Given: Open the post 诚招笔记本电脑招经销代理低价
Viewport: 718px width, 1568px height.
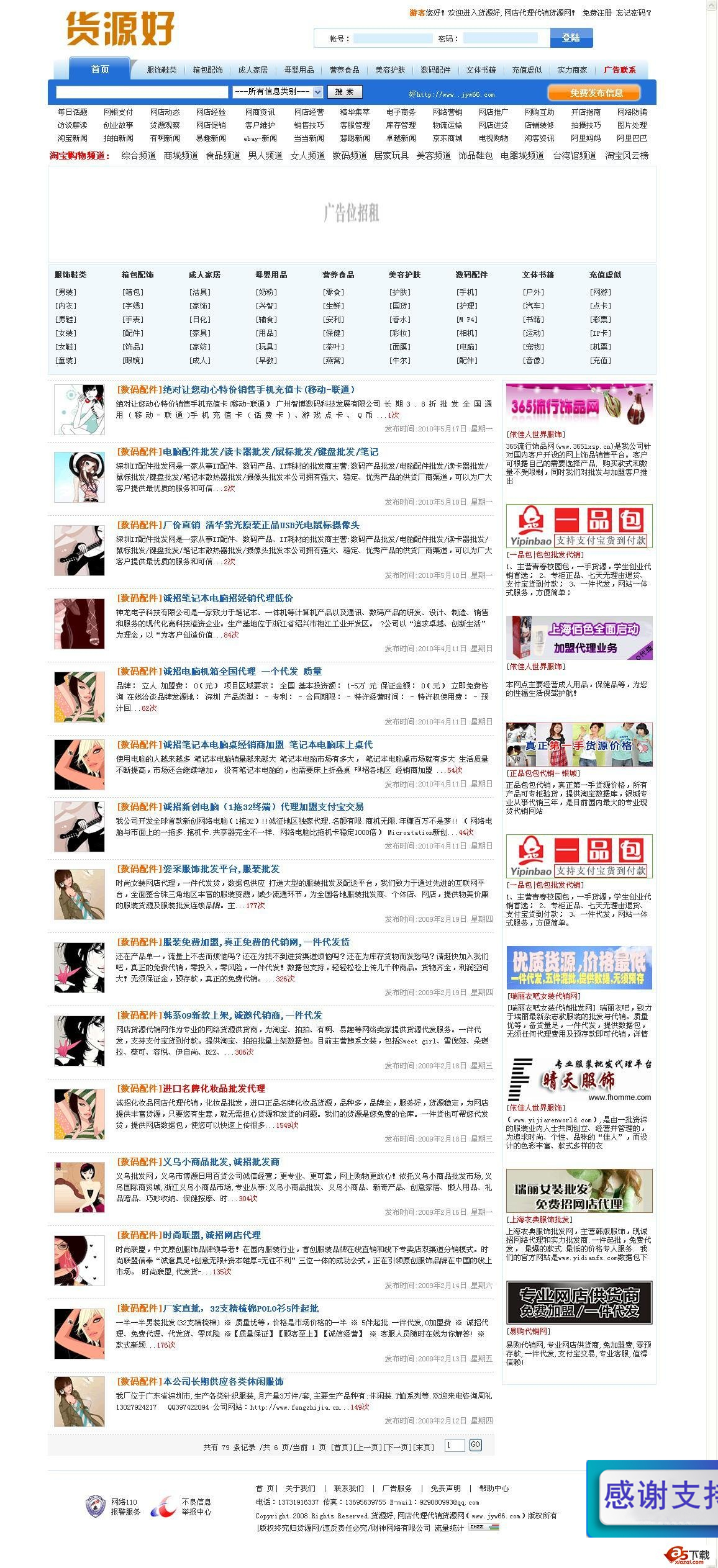Looking at the screenshot, I should coord(227,598).
